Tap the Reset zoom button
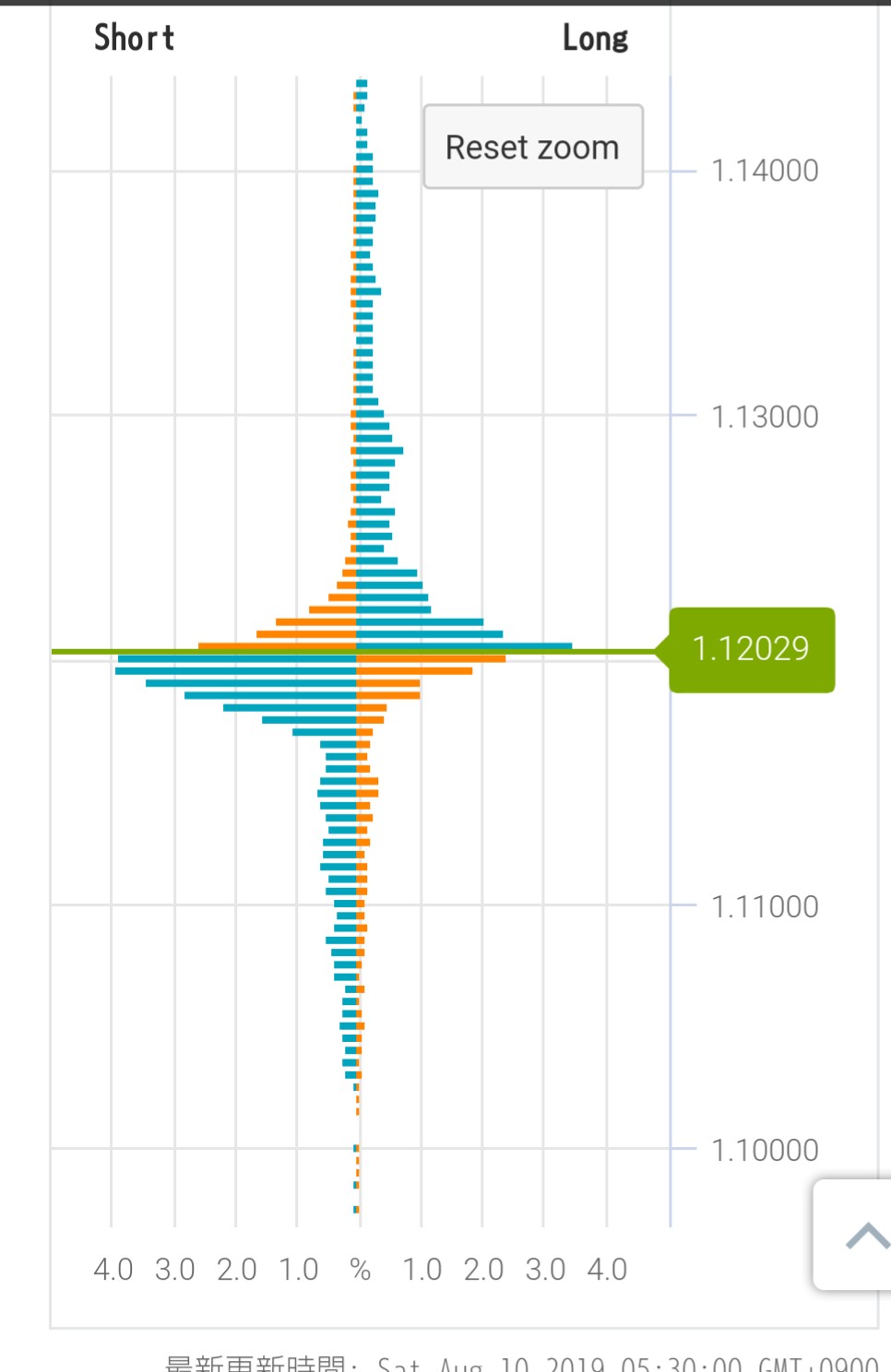The height and width of the screenshot is (1372, 891). pos(532,147)
